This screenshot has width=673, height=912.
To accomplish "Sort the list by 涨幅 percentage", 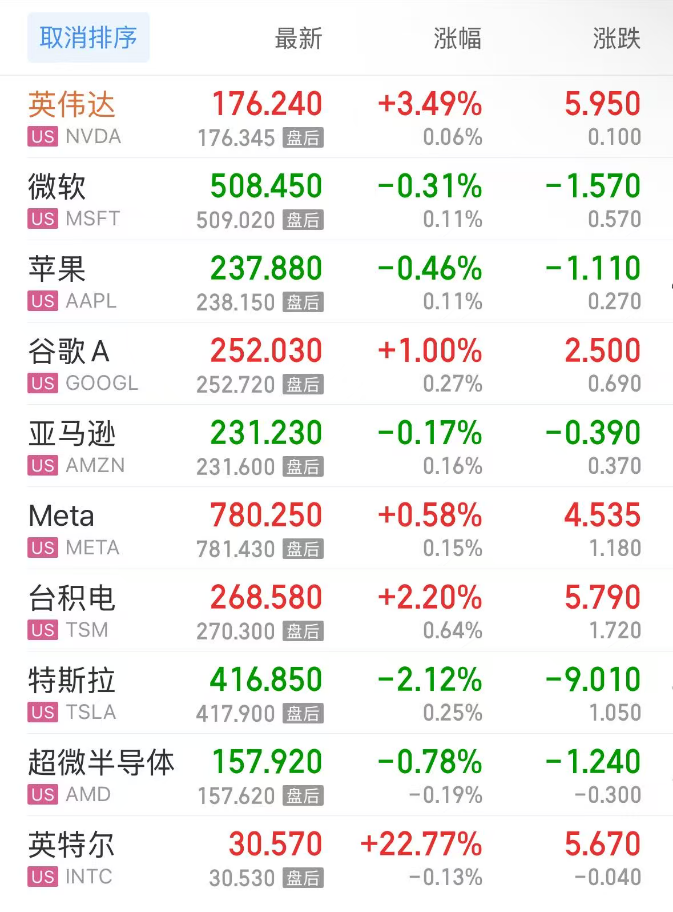I will 457,39.
